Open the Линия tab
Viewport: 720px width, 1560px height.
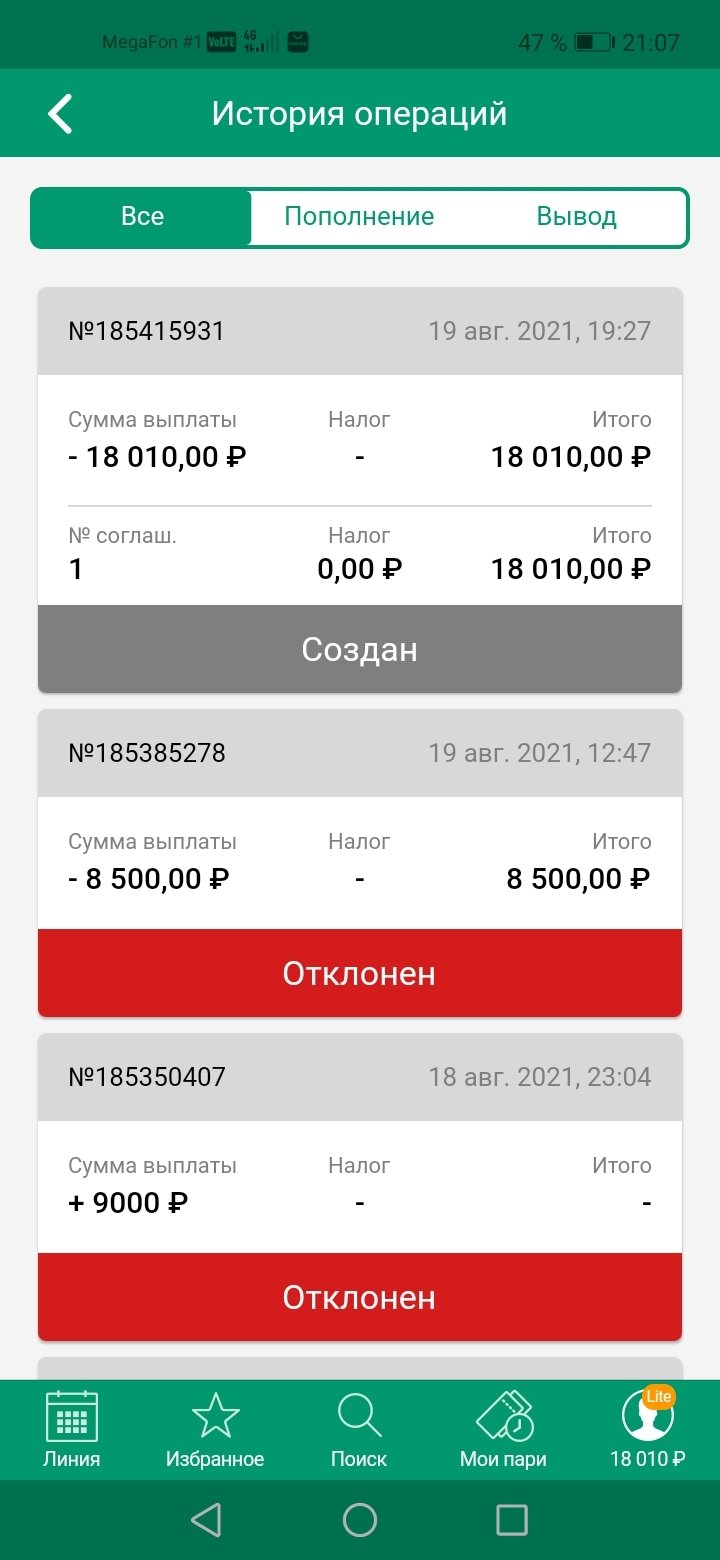(x=71, y=1429)
